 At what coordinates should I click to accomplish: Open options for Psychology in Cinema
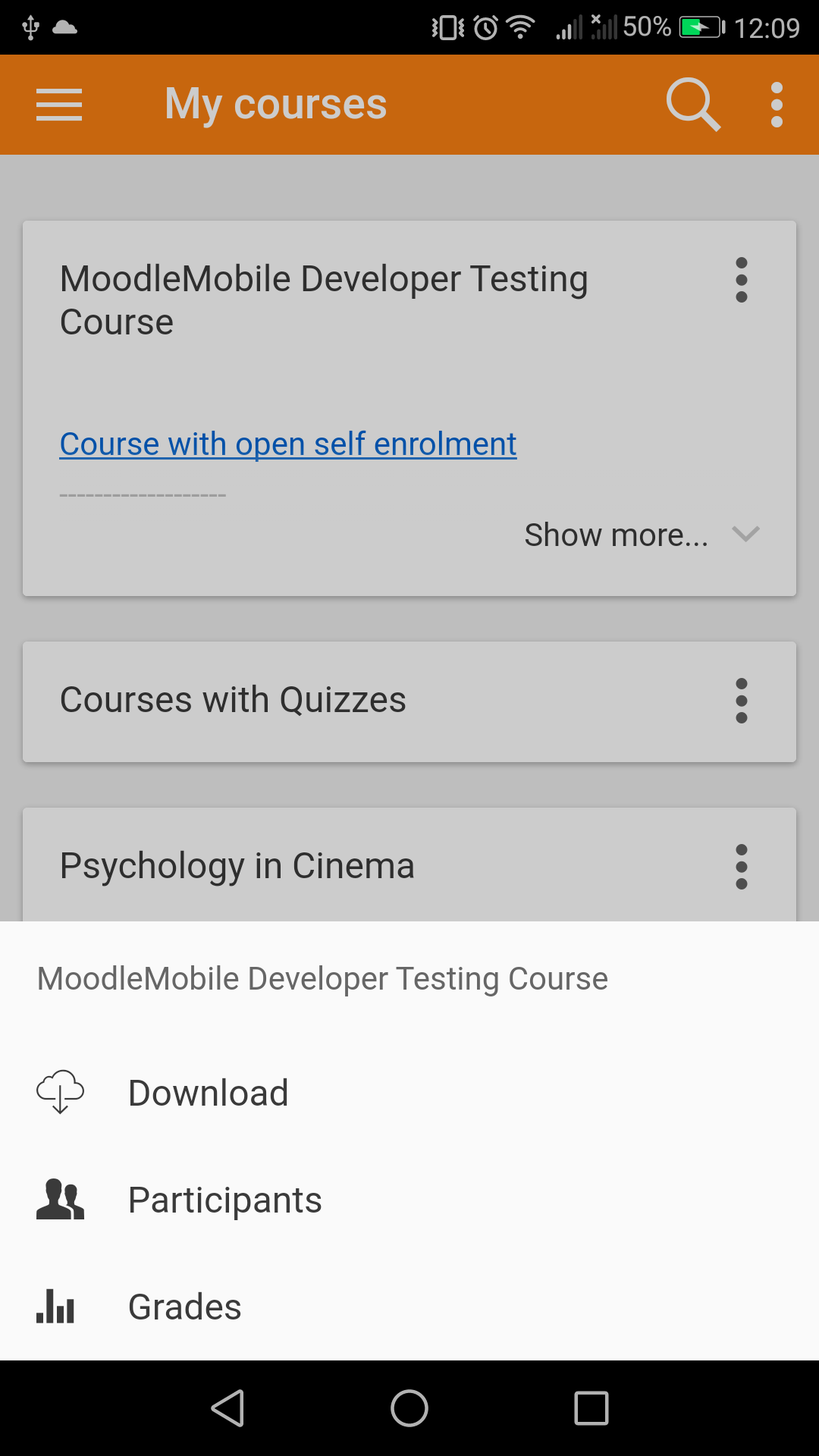click(742, 867)
